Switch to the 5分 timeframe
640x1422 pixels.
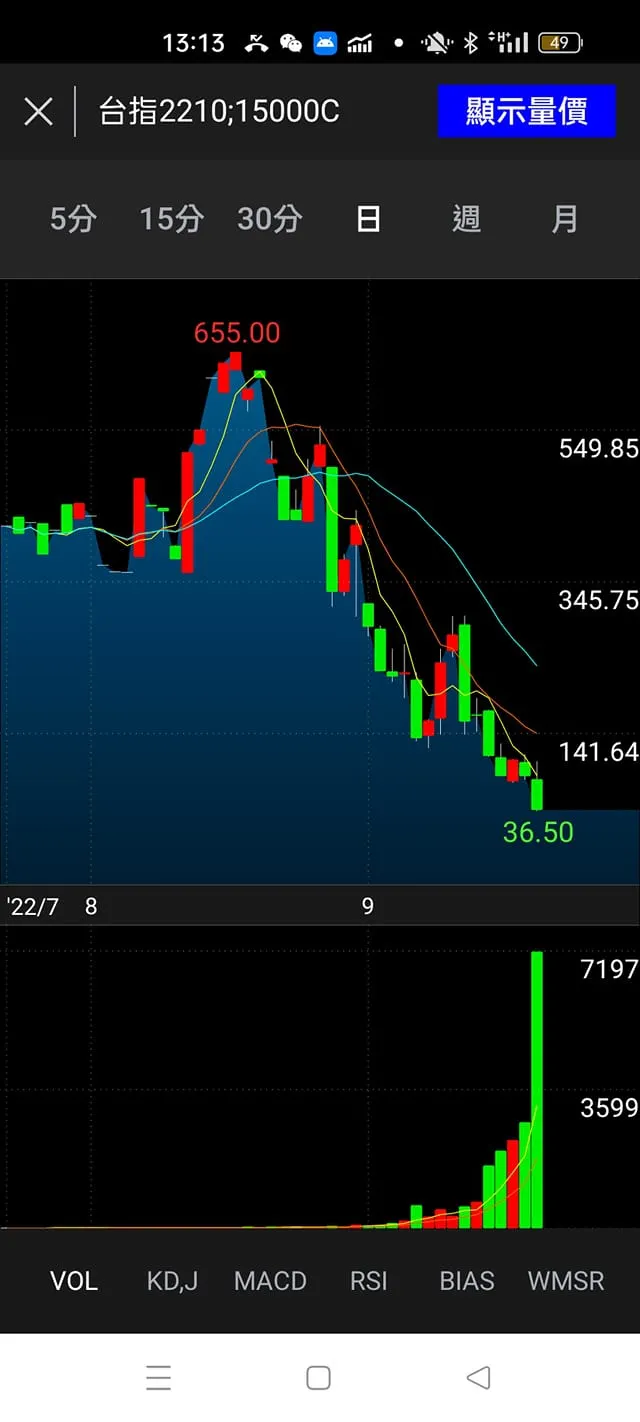coord(73,219)
